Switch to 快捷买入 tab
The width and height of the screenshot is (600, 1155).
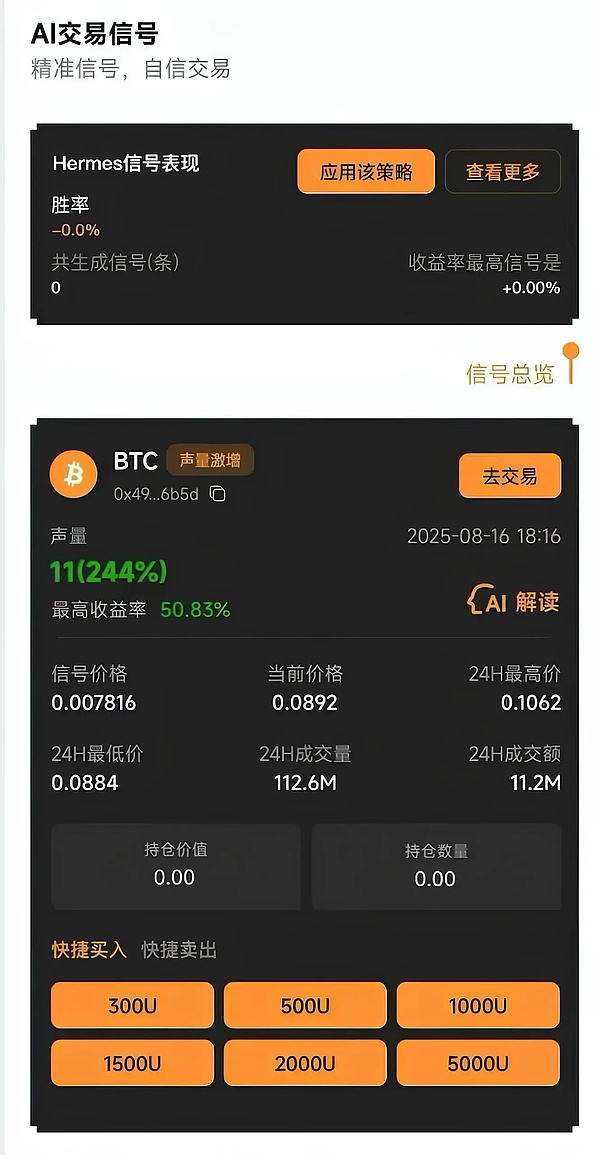pyautogui.click(x=89, y=950)
